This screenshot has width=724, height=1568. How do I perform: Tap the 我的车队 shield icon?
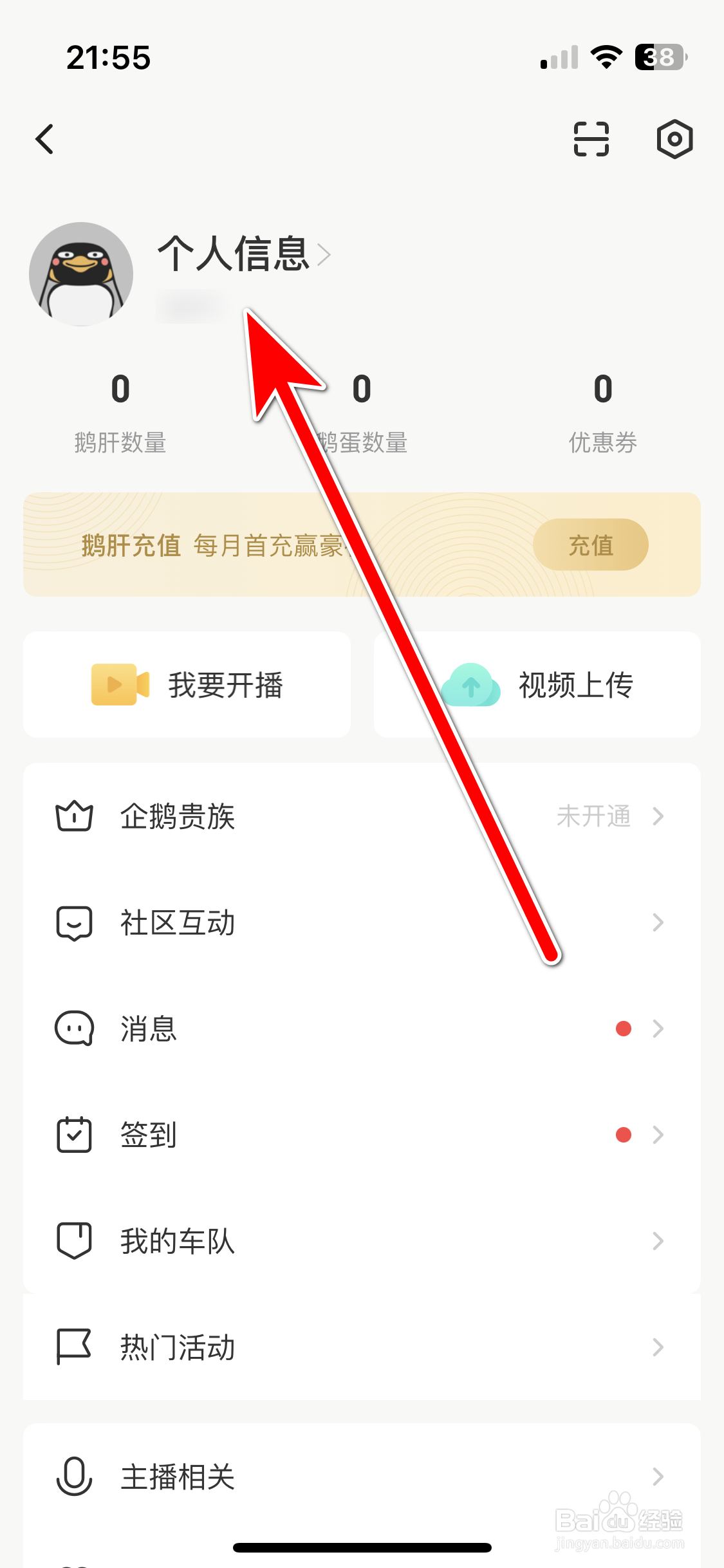[x=74, y=1240]
